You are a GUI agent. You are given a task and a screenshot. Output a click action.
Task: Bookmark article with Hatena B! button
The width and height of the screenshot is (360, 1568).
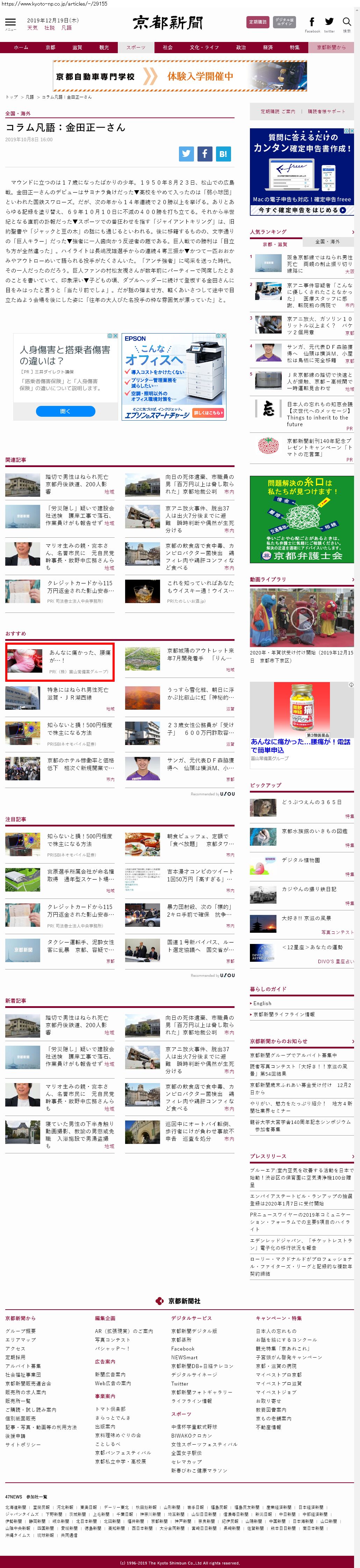[x=223, y=154]
